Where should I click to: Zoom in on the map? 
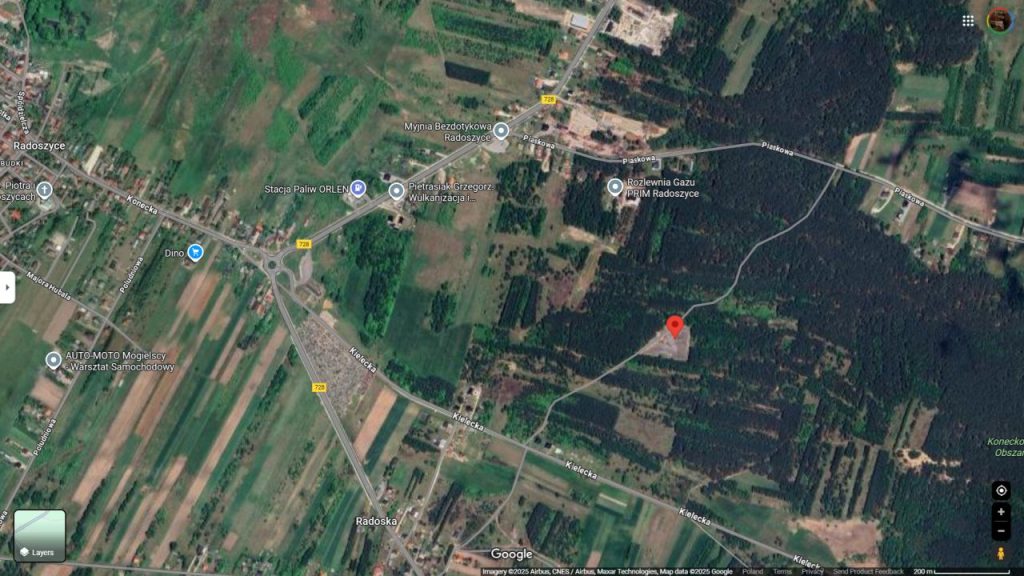pos(1001,512)
